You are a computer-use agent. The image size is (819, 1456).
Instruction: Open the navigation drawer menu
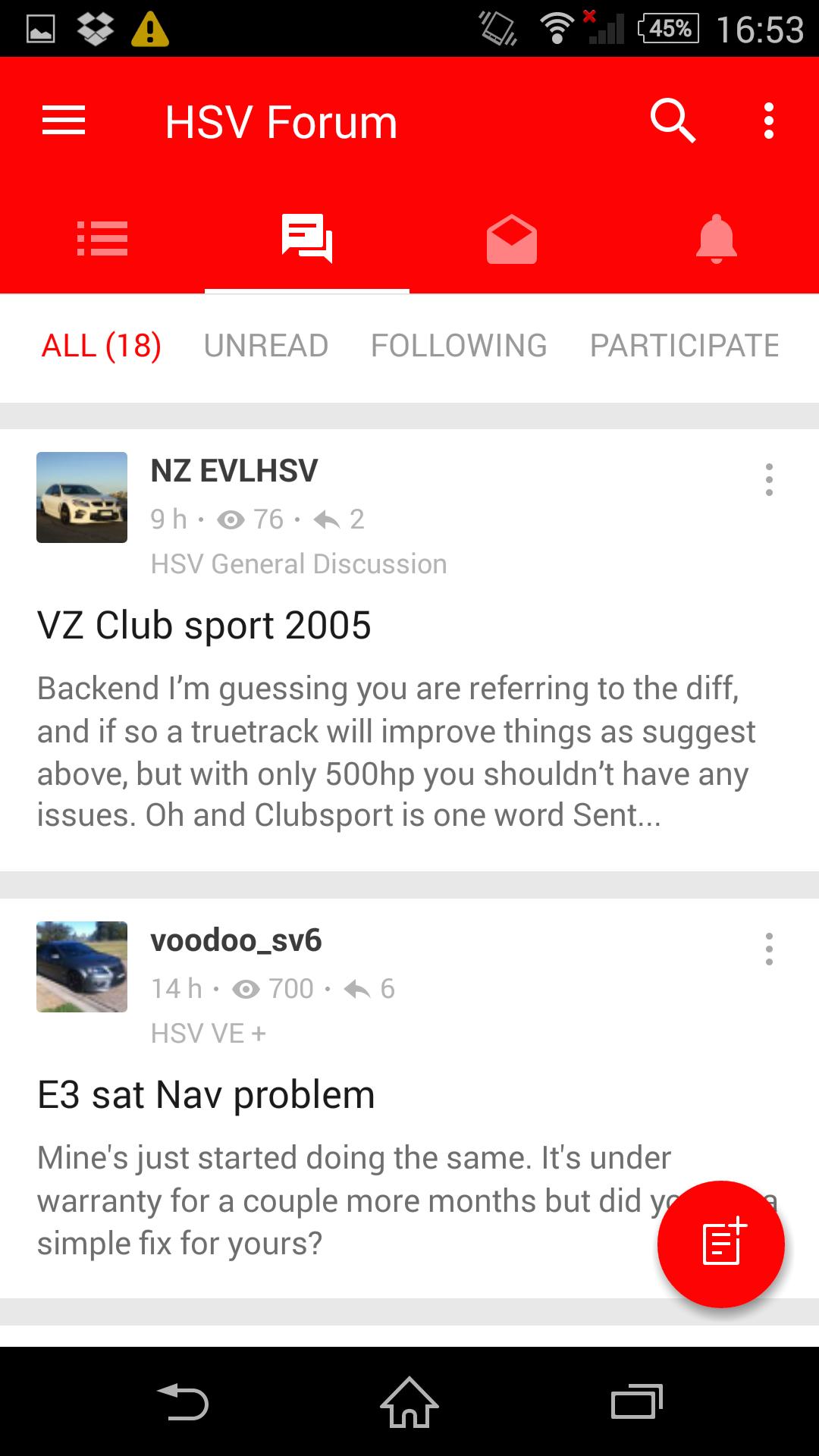pos(64,121)
